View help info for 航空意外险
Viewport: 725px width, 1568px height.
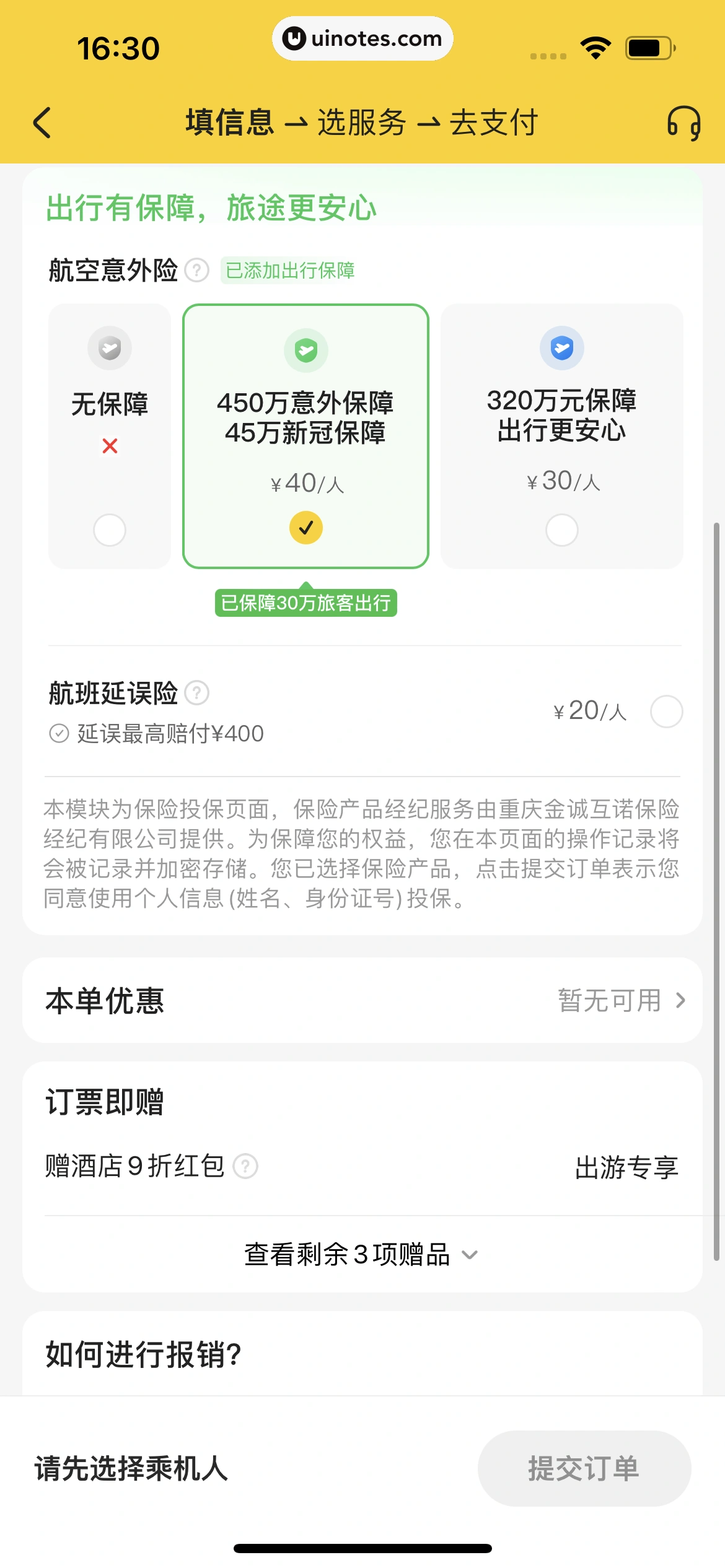click(x=197, y=271)
